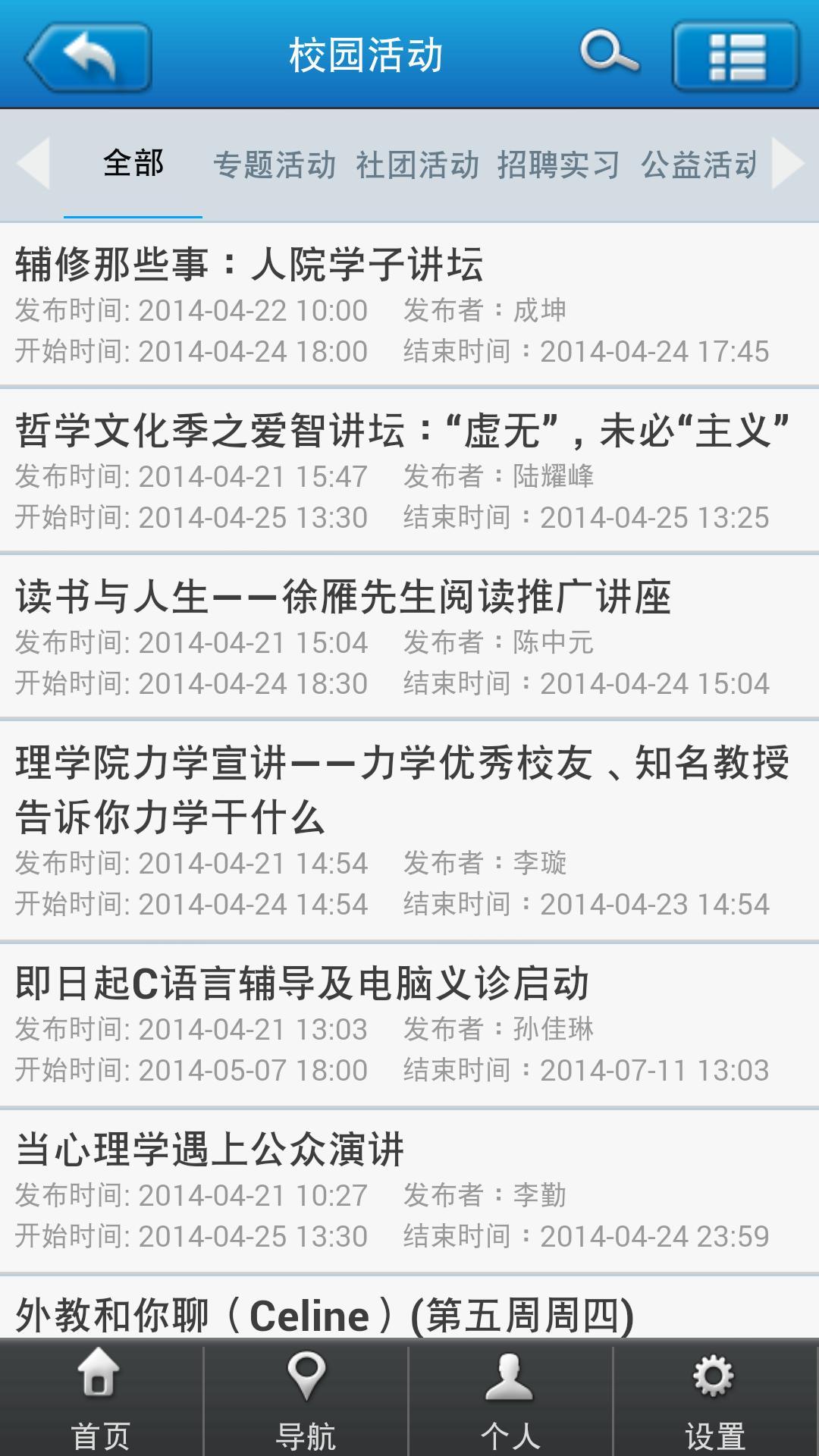Open the 理学院力学宣讲 activity

coord(409,830)
